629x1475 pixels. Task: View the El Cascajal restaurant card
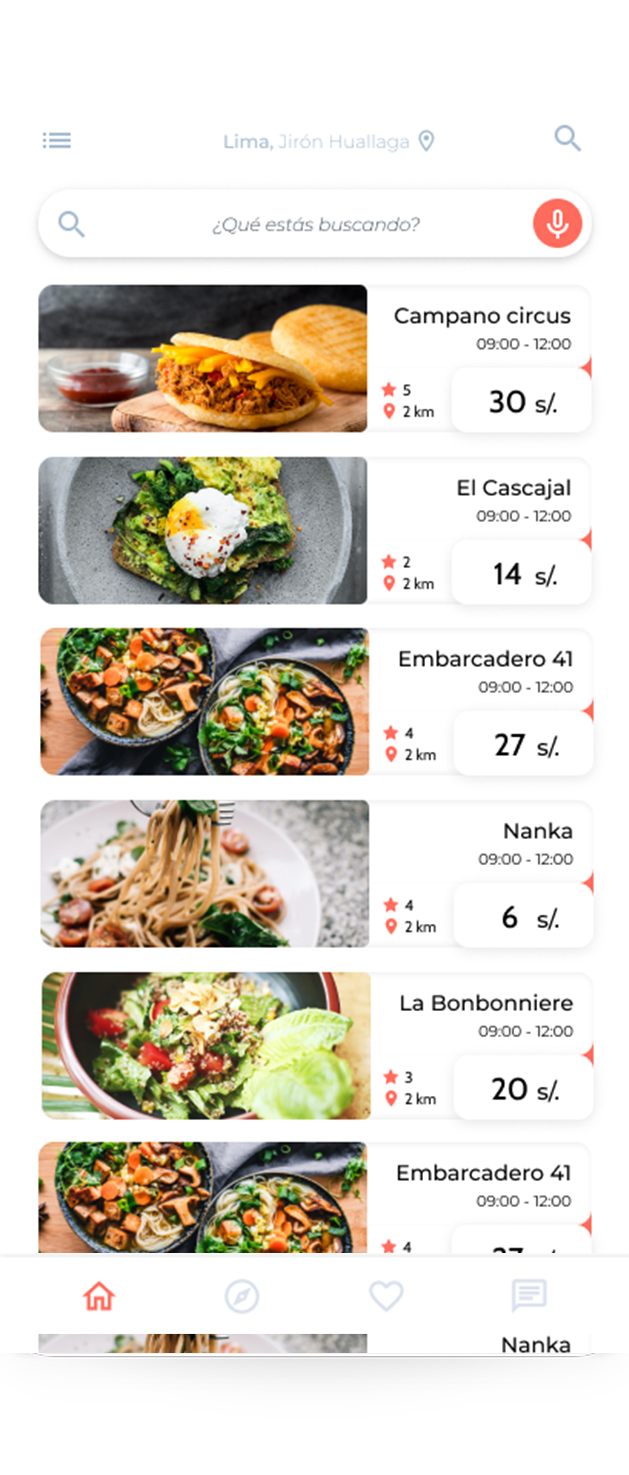tap(314, 531)
